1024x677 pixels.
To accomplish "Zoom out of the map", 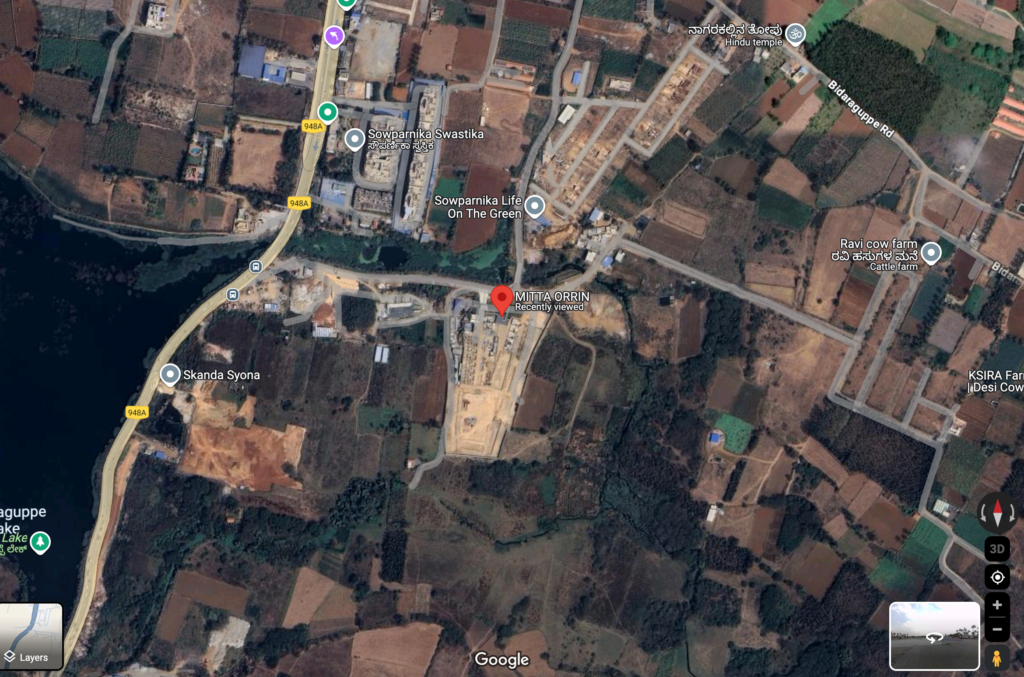I will 997,630.
